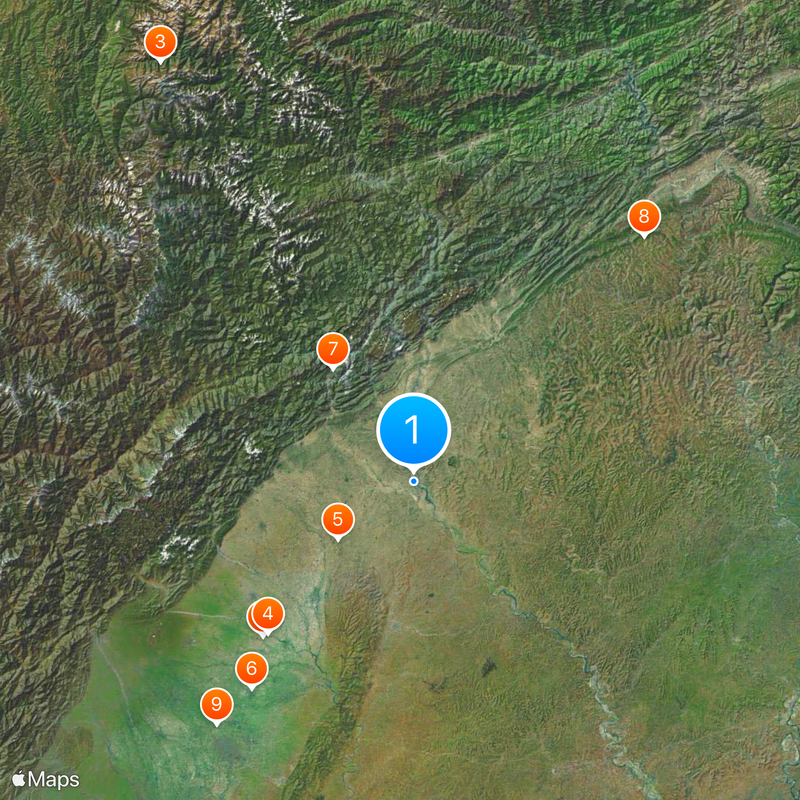Select the orange marker numbered 5

coord(337,519)
